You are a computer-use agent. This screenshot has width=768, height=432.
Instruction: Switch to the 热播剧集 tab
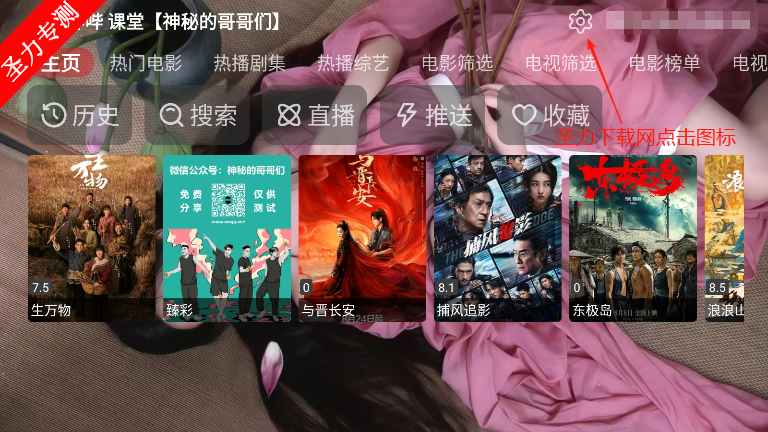(249, 64)
